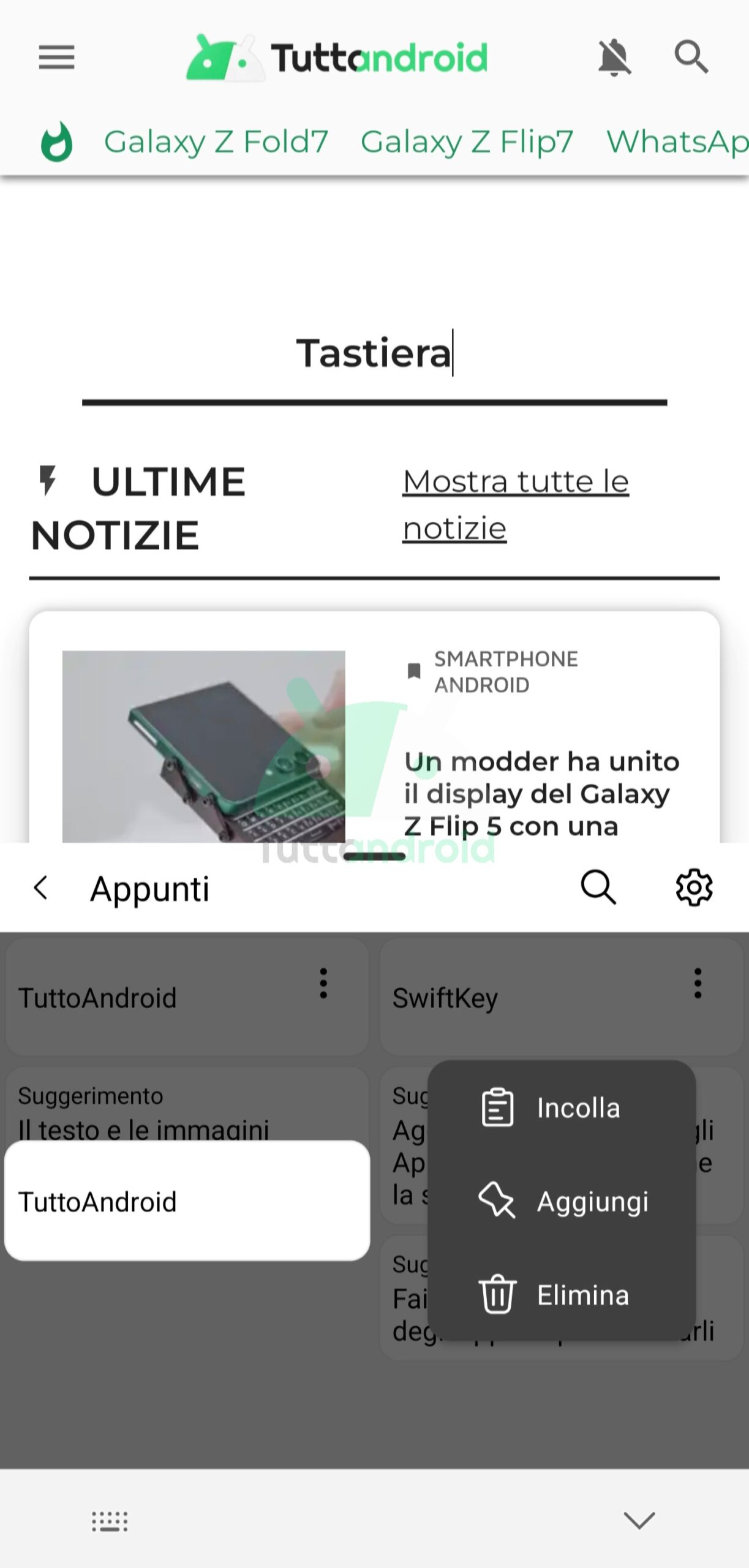Focus the Tastiera search field
Image resolution: width=749 pixels, height=1568 pixels.
374,354
